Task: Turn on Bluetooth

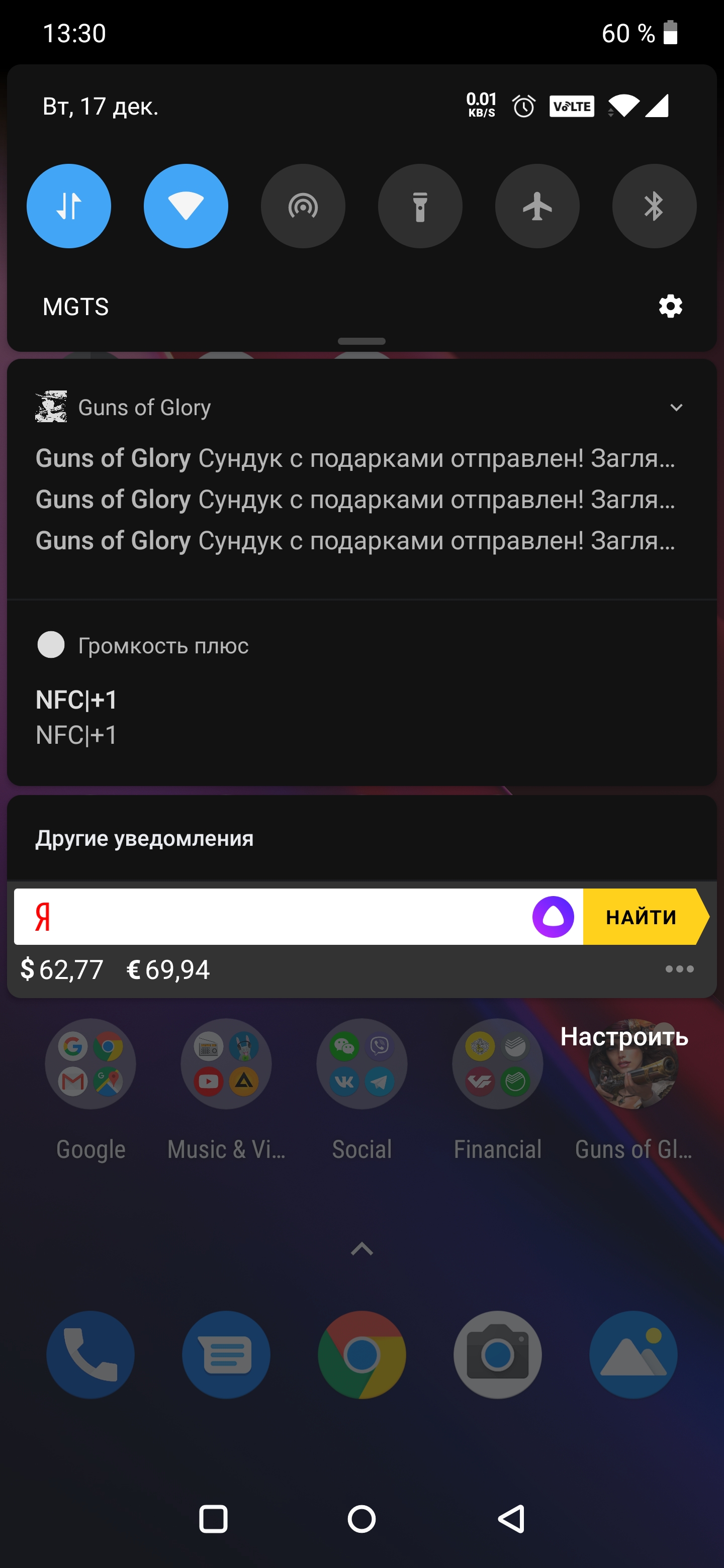Action: pos(654,206)
